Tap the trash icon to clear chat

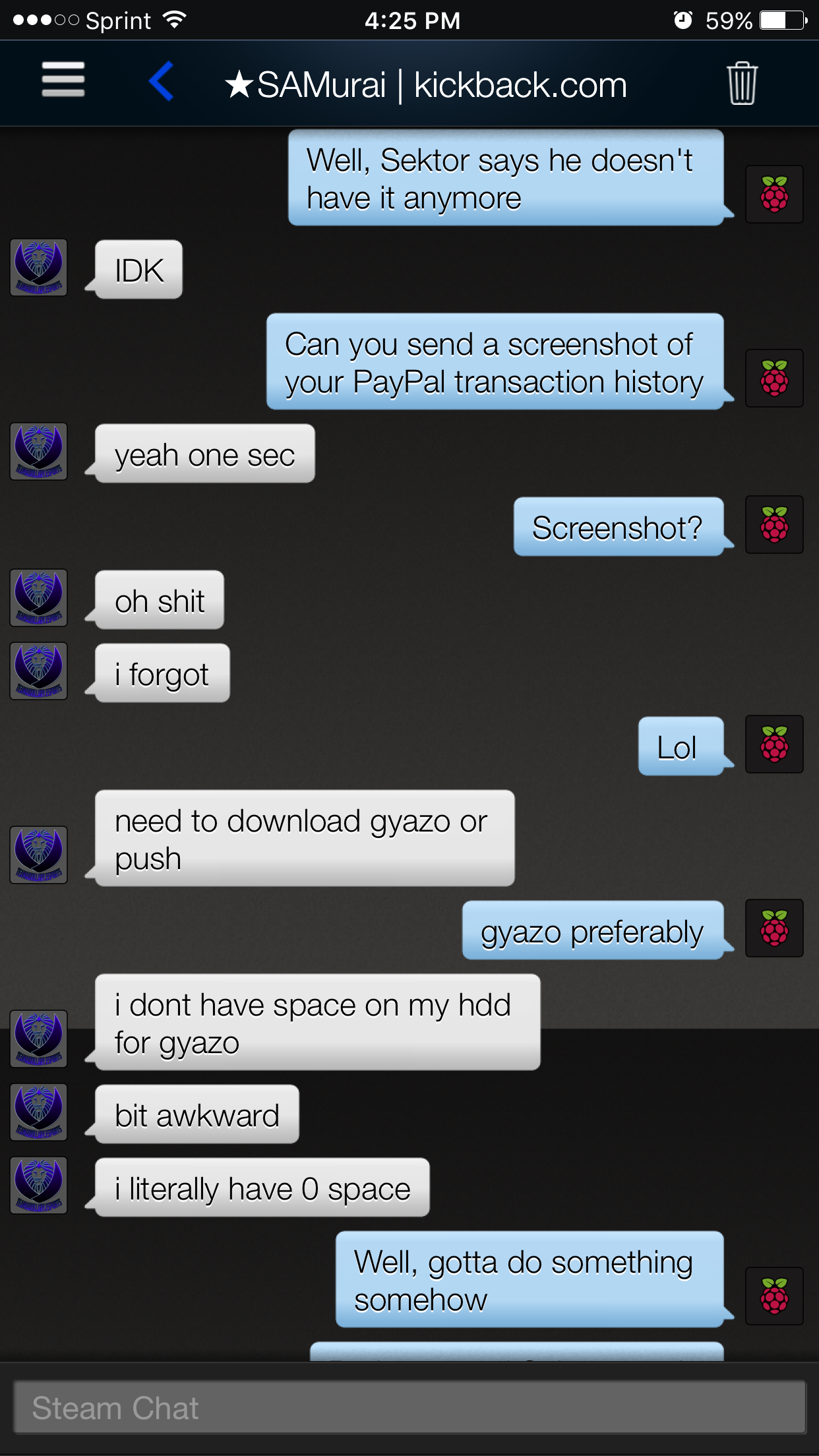pos(742,83)
